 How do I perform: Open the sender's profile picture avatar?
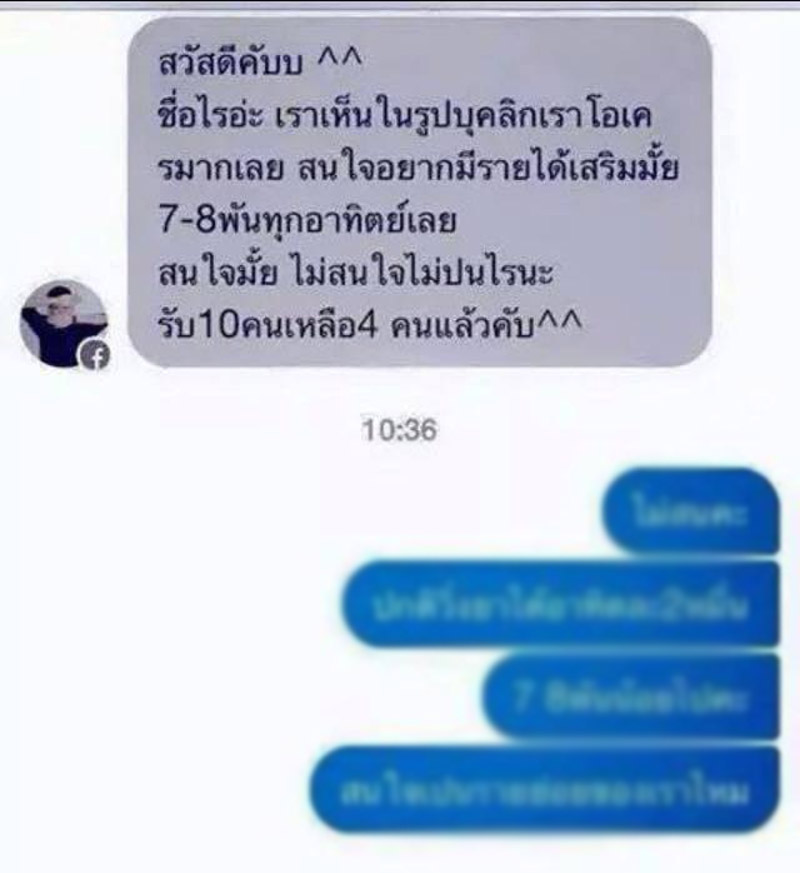(x=63, y=323)
